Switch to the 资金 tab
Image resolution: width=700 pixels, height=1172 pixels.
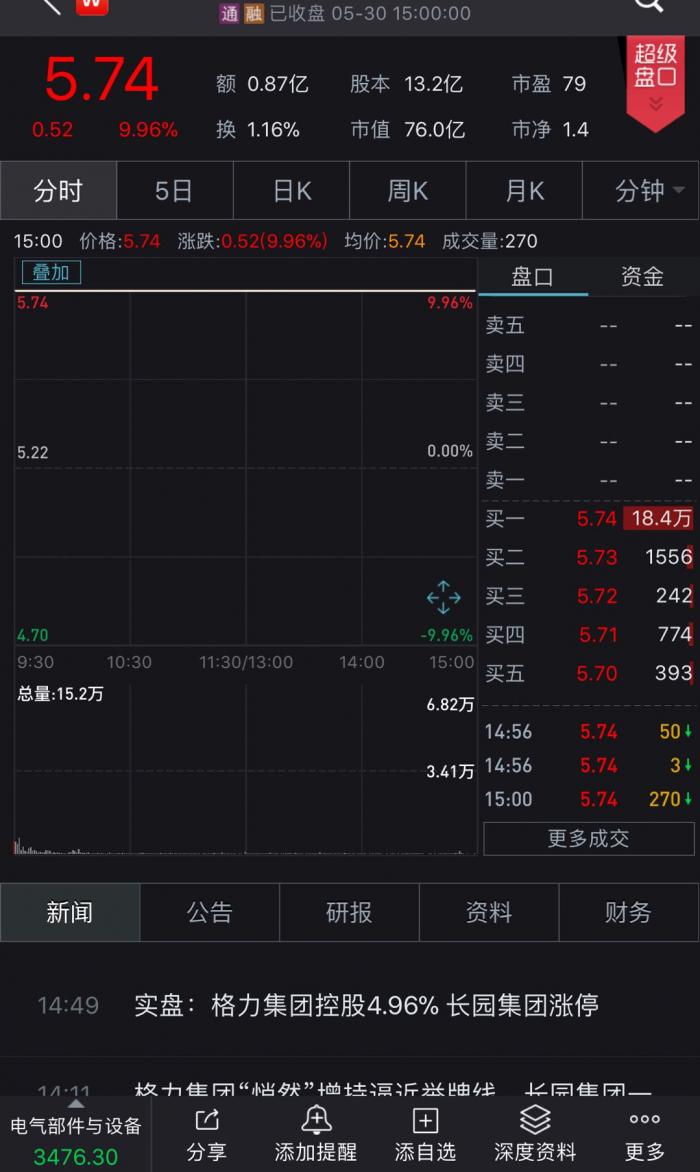coord(642,277)
